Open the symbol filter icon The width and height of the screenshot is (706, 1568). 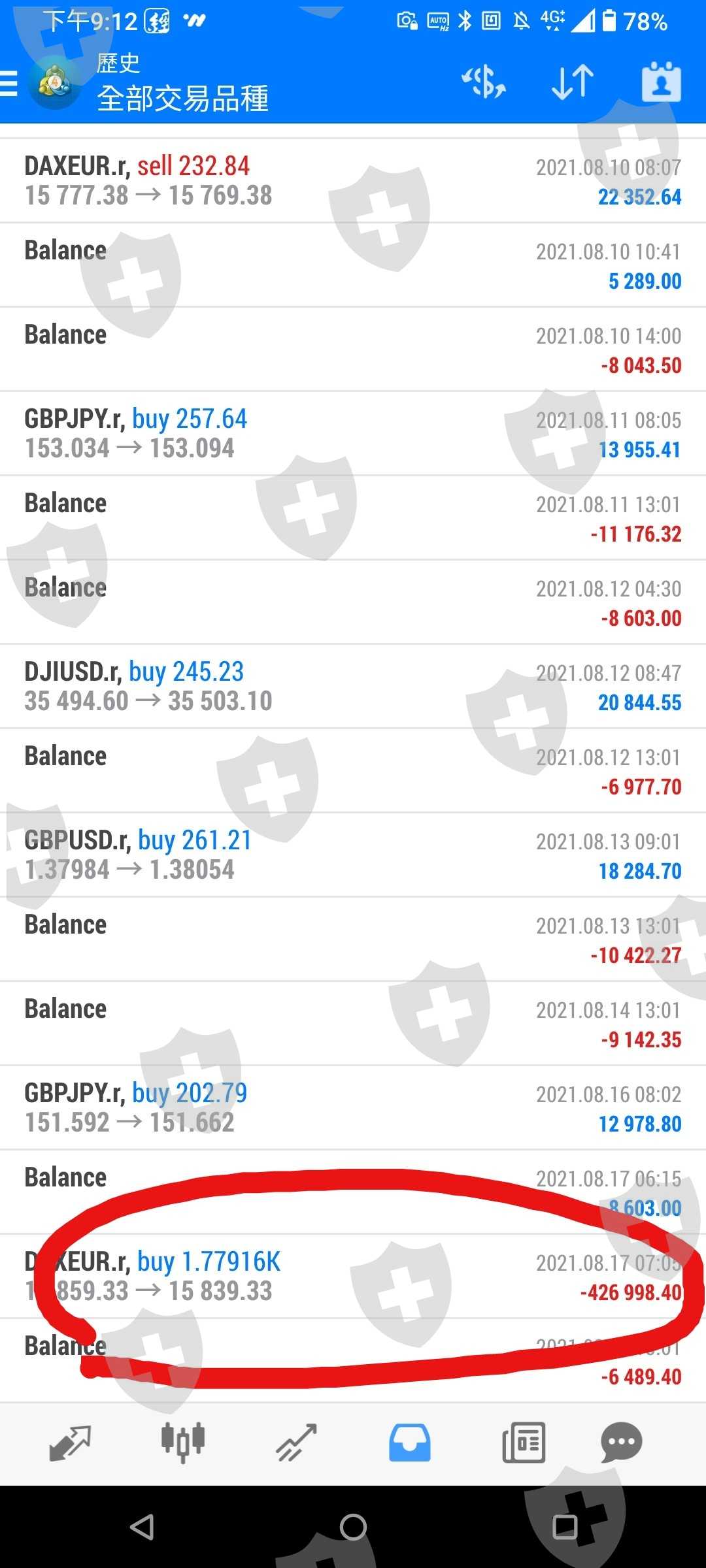pos(484,83)
